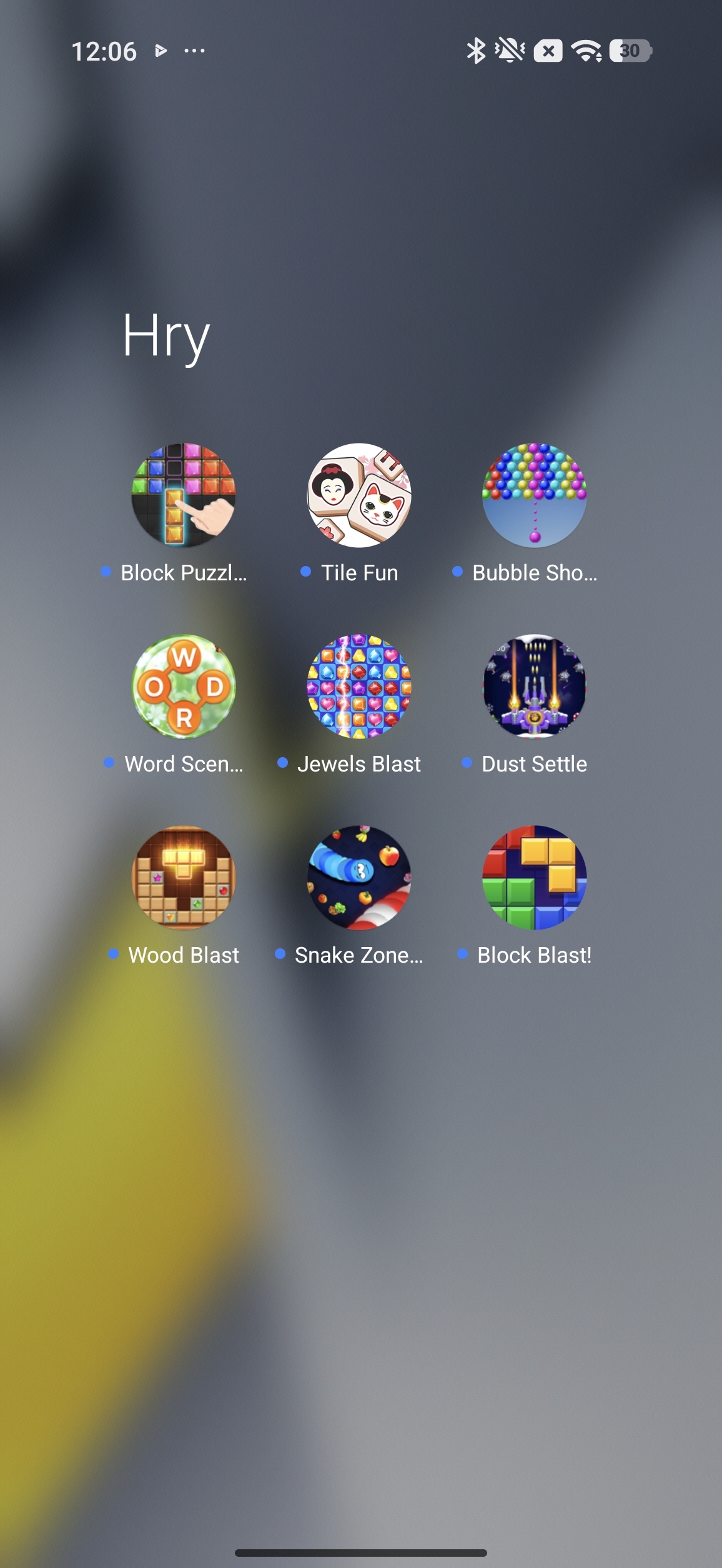Screen dimensions: 722x1568
Task: Tap the Hry folder title
Action: 166,336
